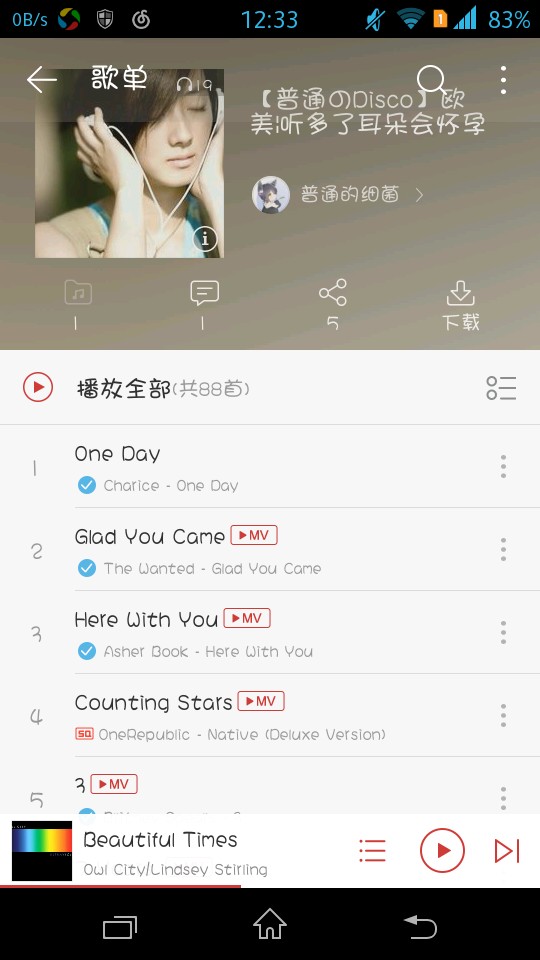Open the current play queue list
Viewport: 540px width, 960px height.
point(372,850)
